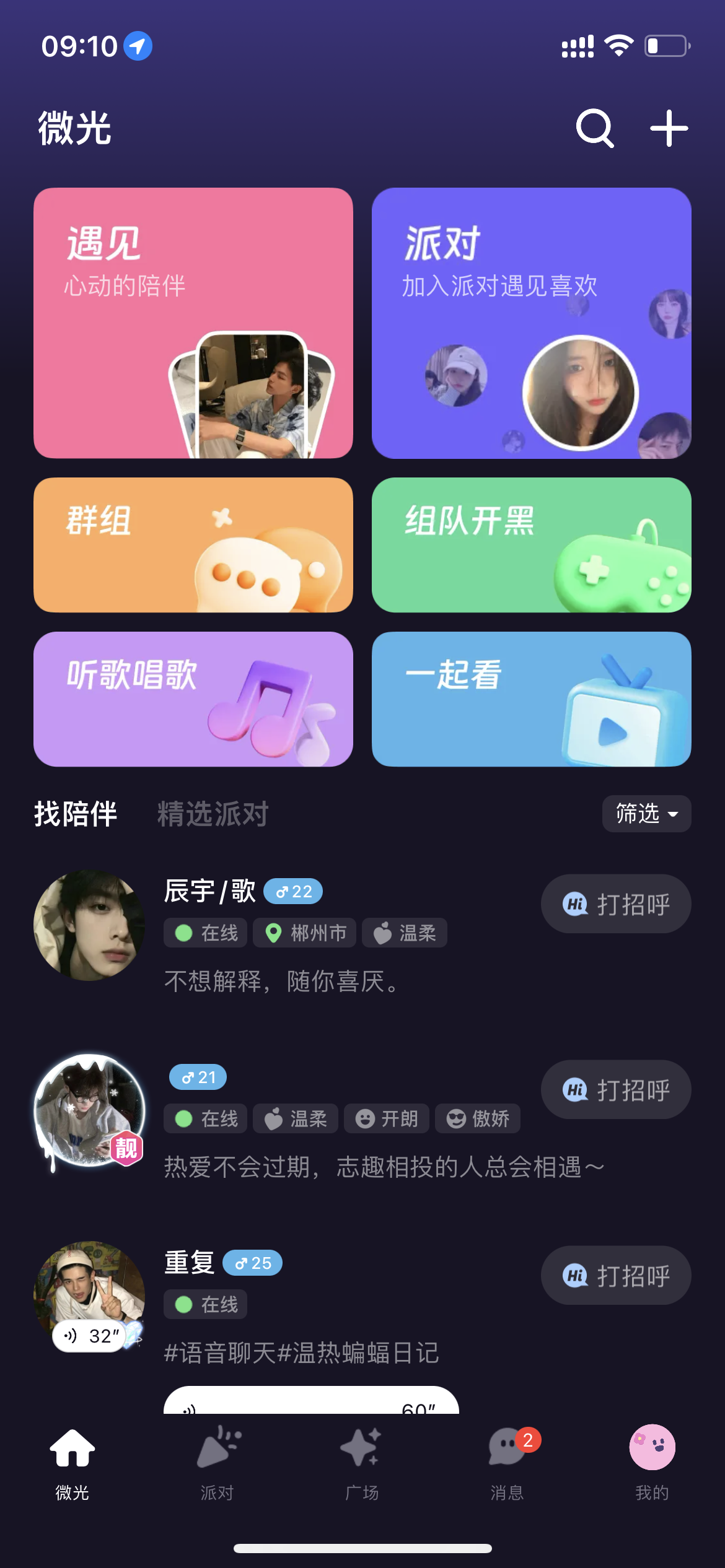Expand the 筛选 filter dropdown

click(x=646, y=814)
